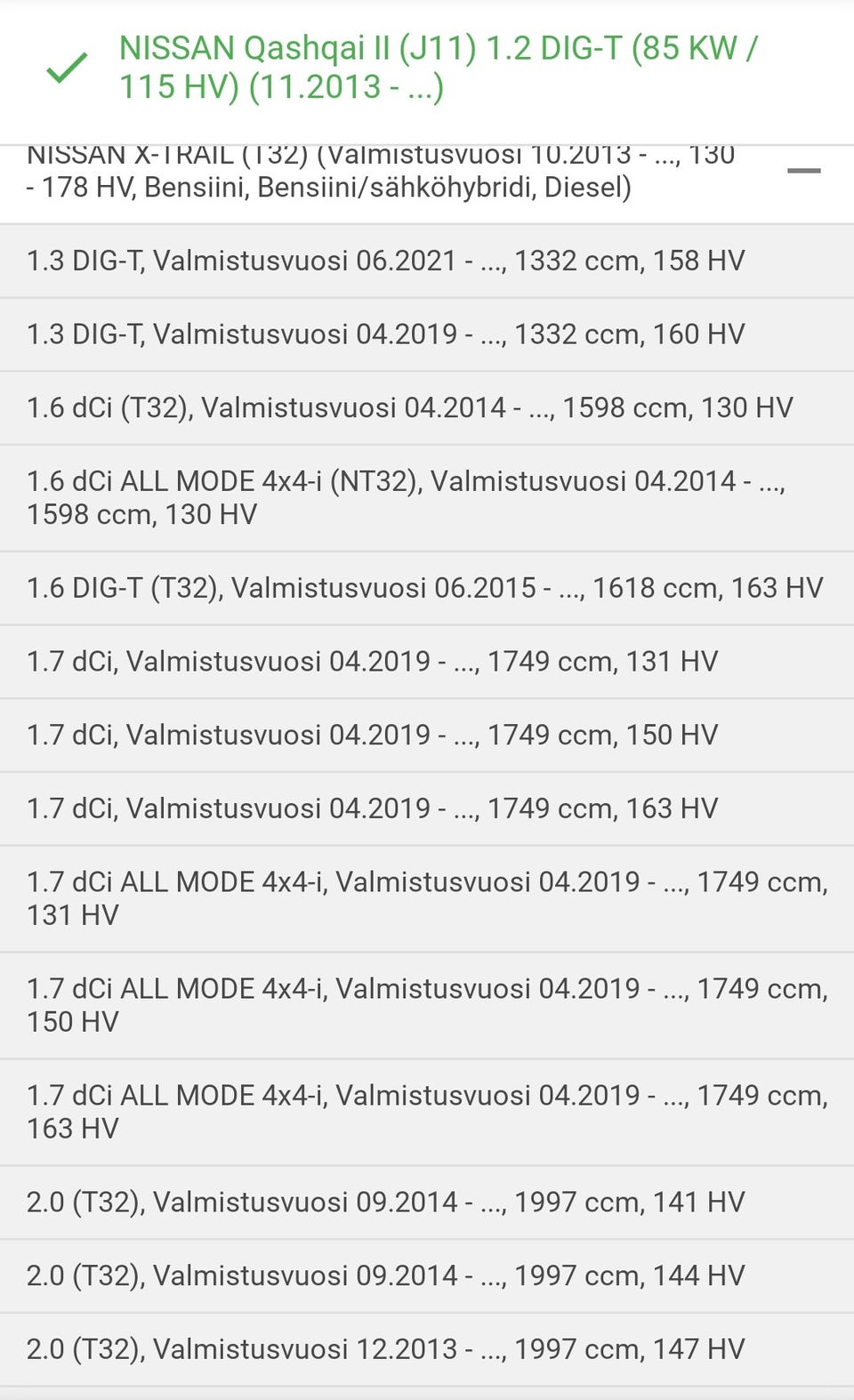
Task: Select 1.3 DIG-T 06.2021 158 HV
Action: pos(385,261)
